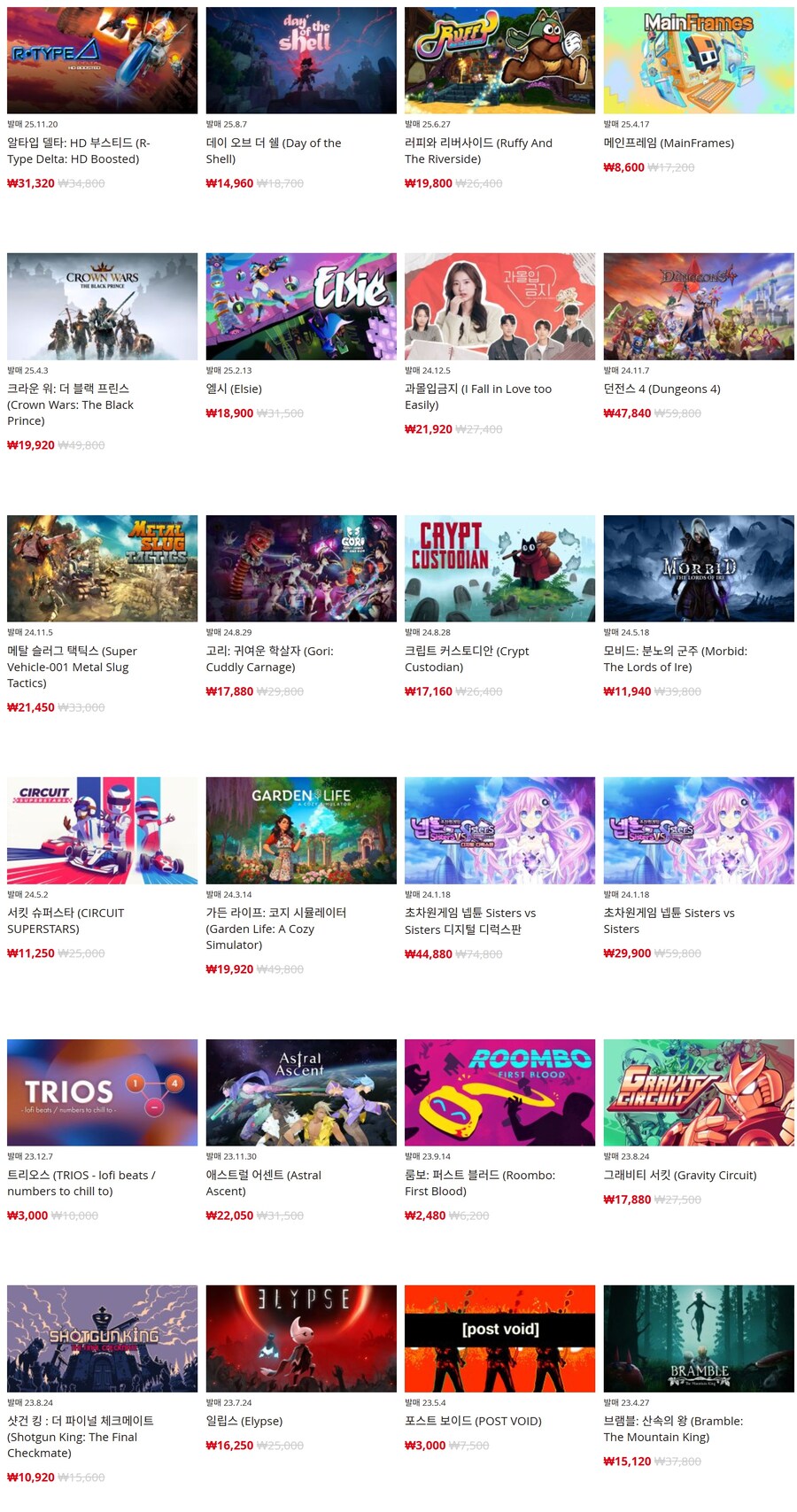Select Ruffy And The Riverside
Screen dimensions: 797x1512
coord(499,60)
